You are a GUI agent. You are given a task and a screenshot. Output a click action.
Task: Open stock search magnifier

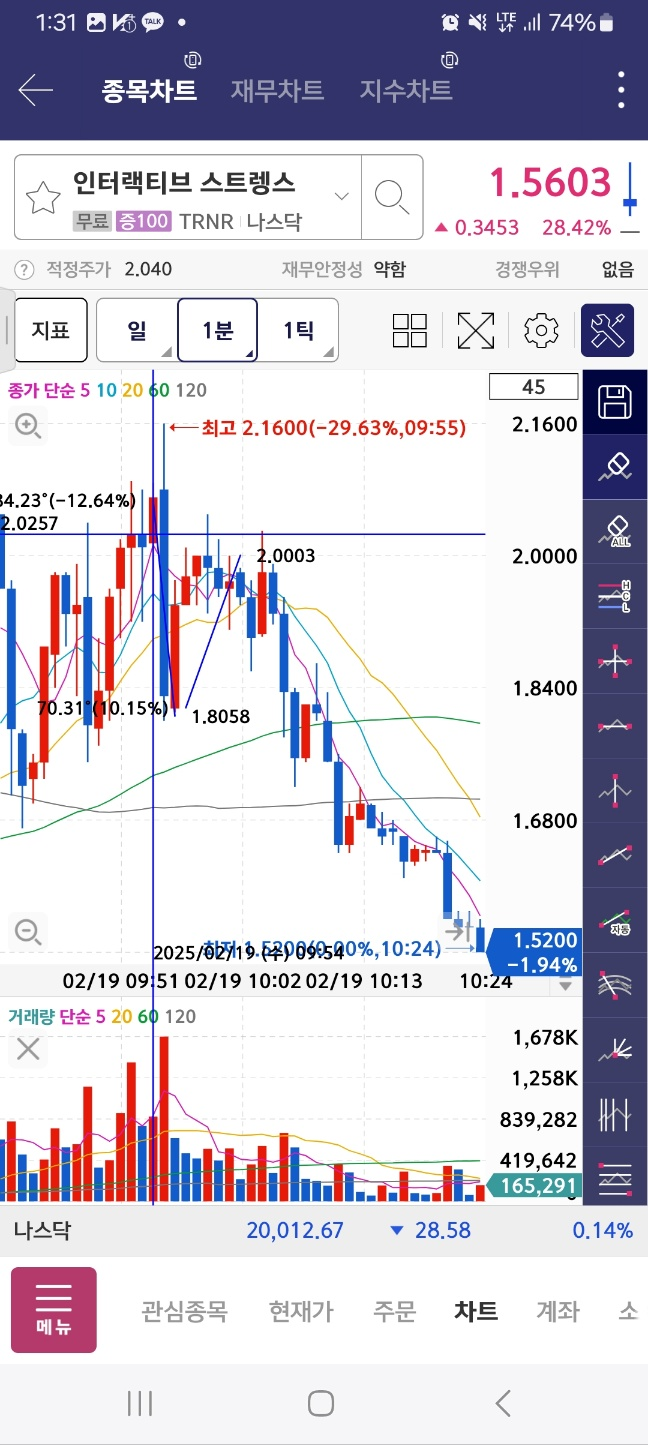392,197
